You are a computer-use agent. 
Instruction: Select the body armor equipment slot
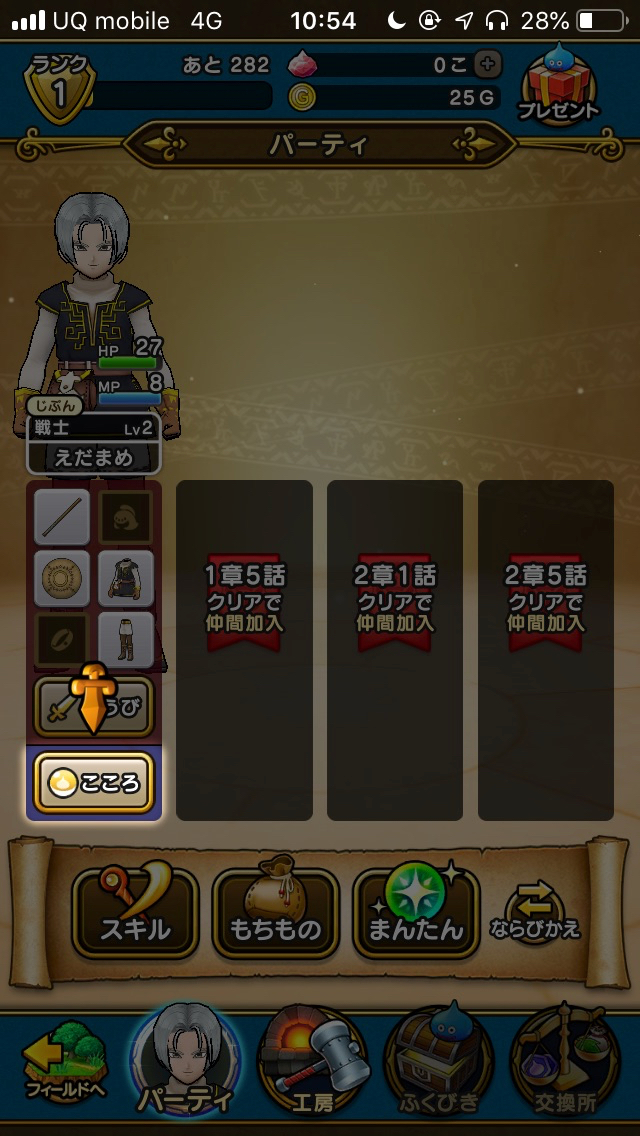(x=126, y=578)
